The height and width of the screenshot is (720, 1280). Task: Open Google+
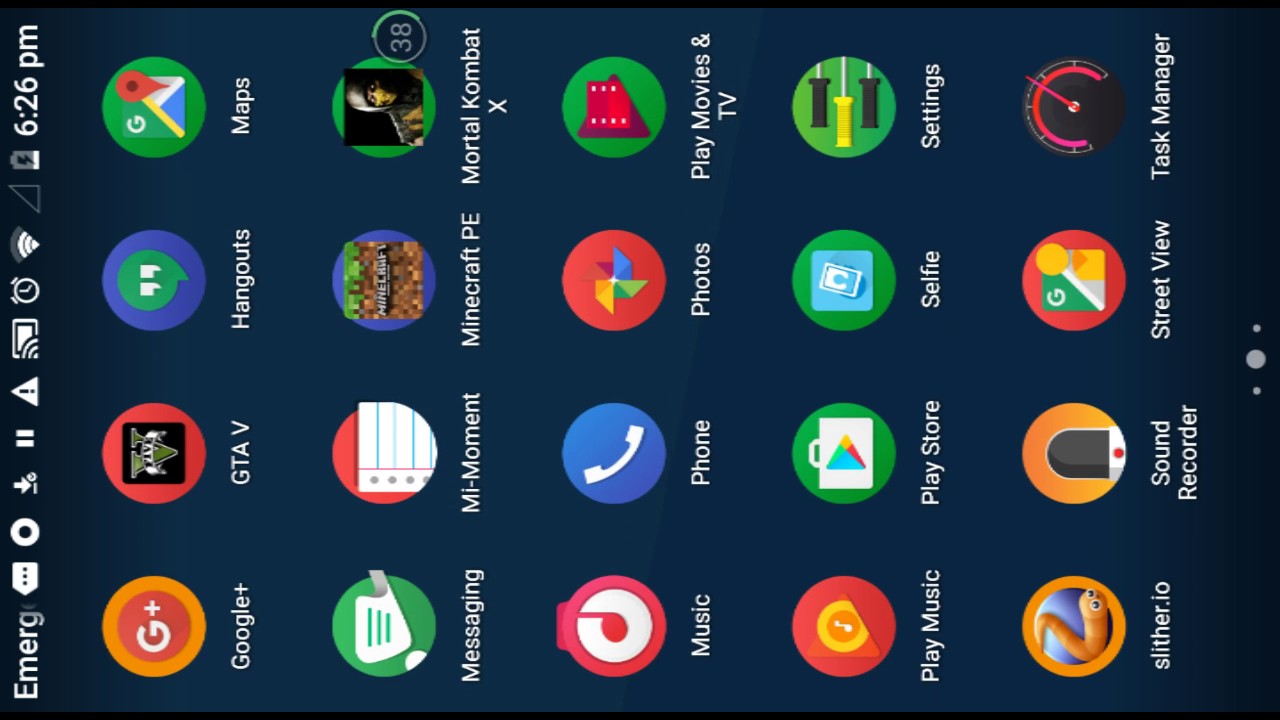pos(153,626)
